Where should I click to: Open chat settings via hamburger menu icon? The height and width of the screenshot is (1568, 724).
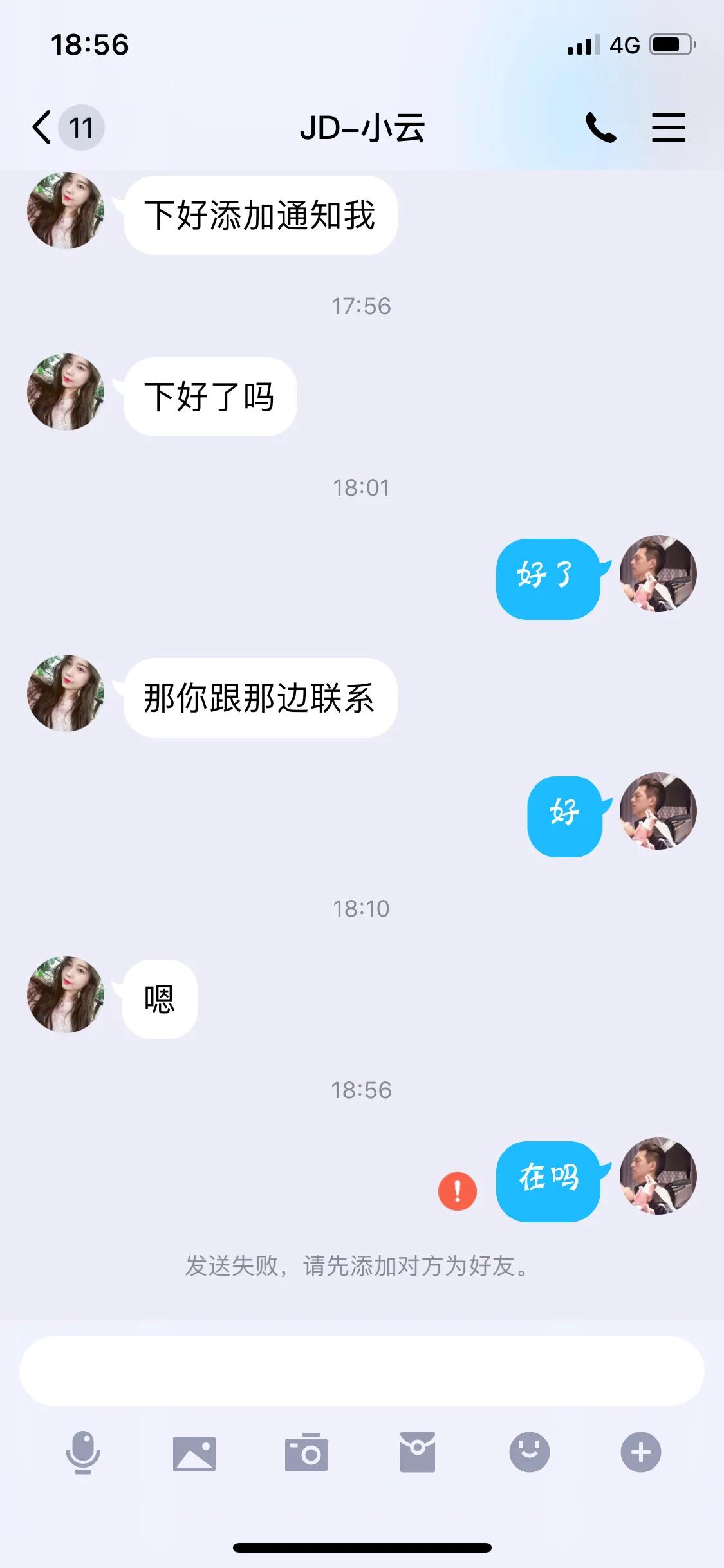pos(669,127)
